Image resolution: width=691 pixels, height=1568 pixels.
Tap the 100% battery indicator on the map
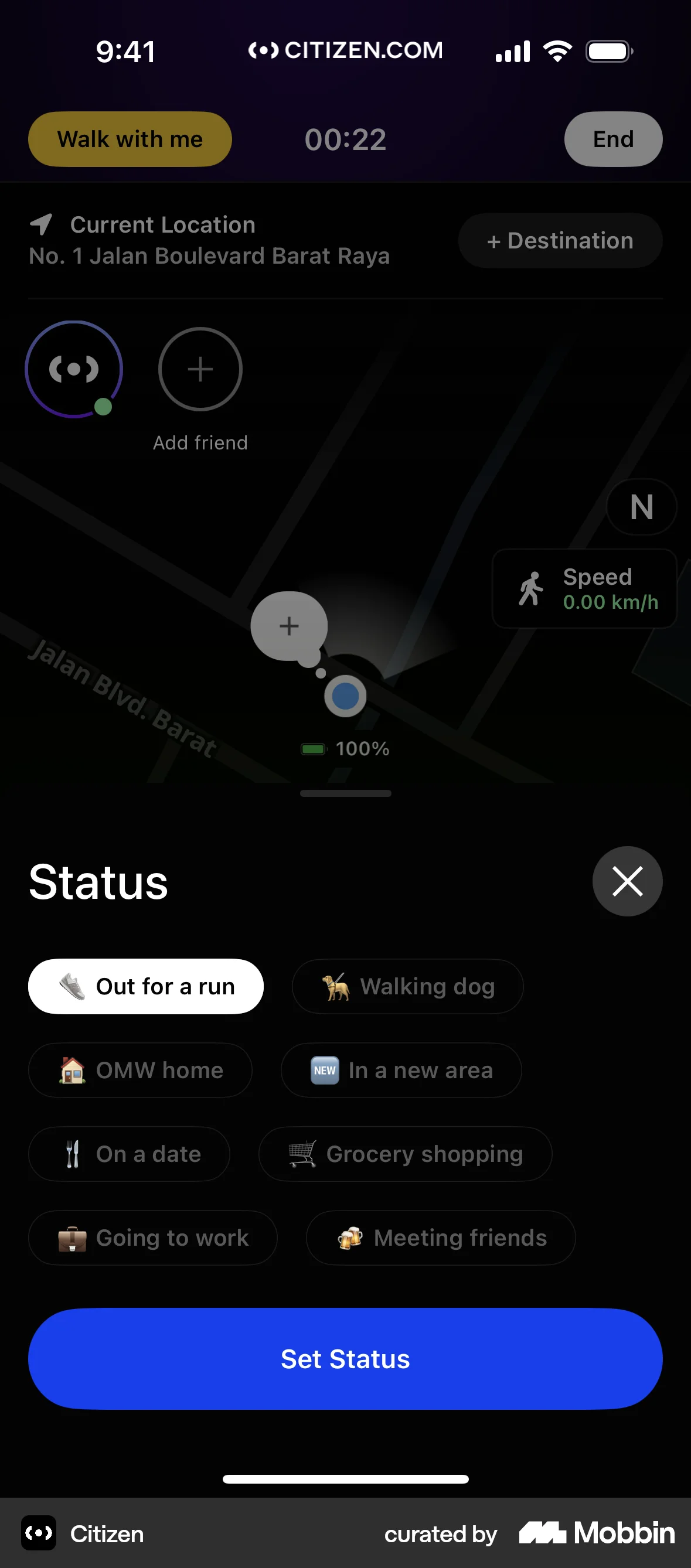click(x=345, y=748)
